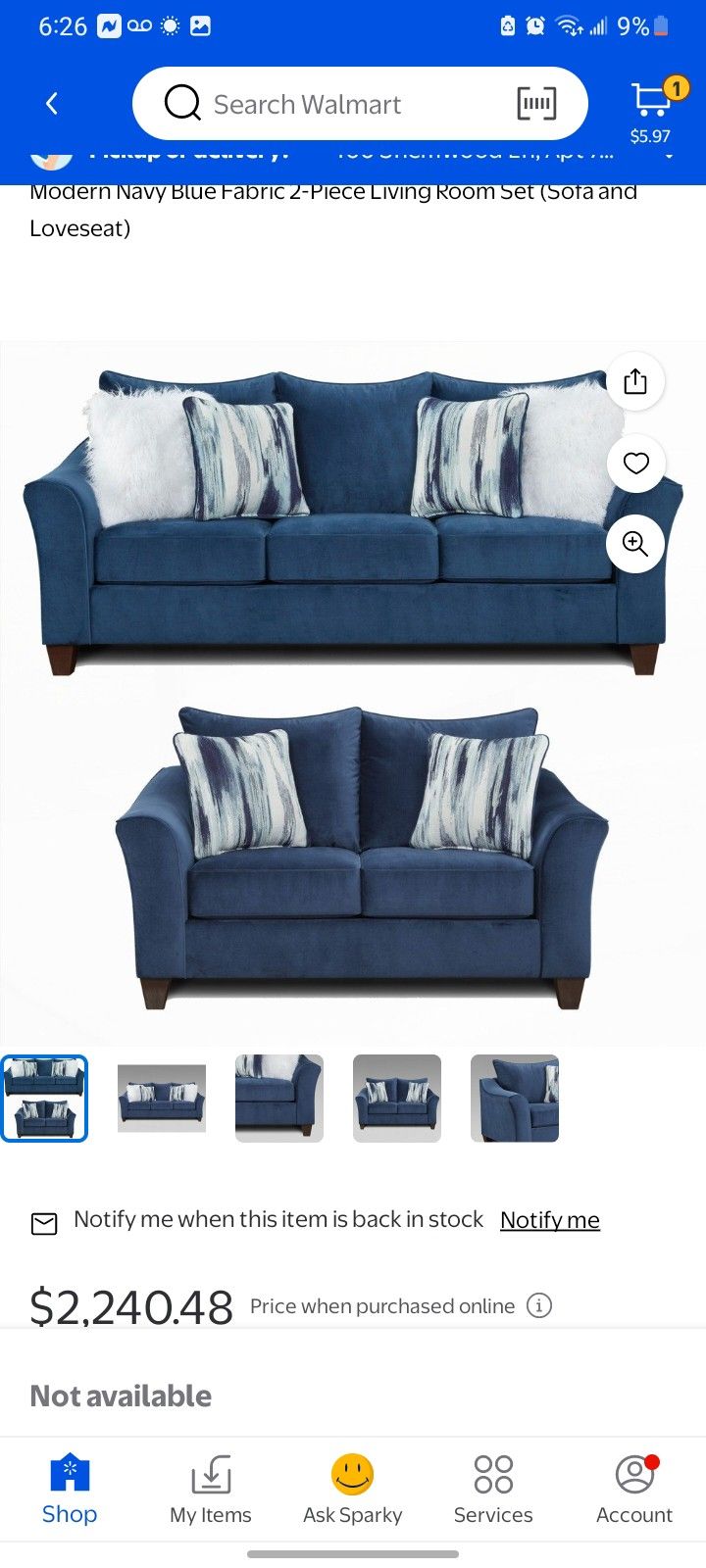Tap the back arrow to previous page

point(51,103)
